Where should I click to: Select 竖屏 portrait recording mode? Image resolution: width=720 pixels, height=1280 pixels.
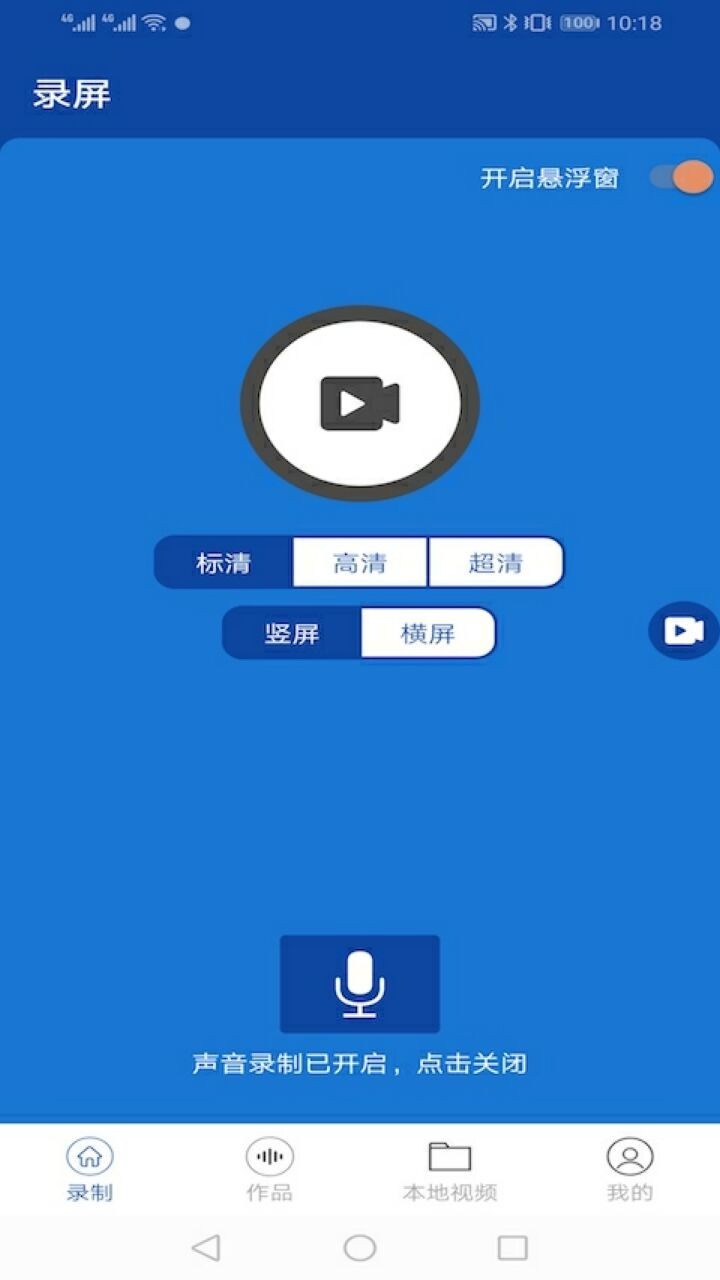click(290, 633)
